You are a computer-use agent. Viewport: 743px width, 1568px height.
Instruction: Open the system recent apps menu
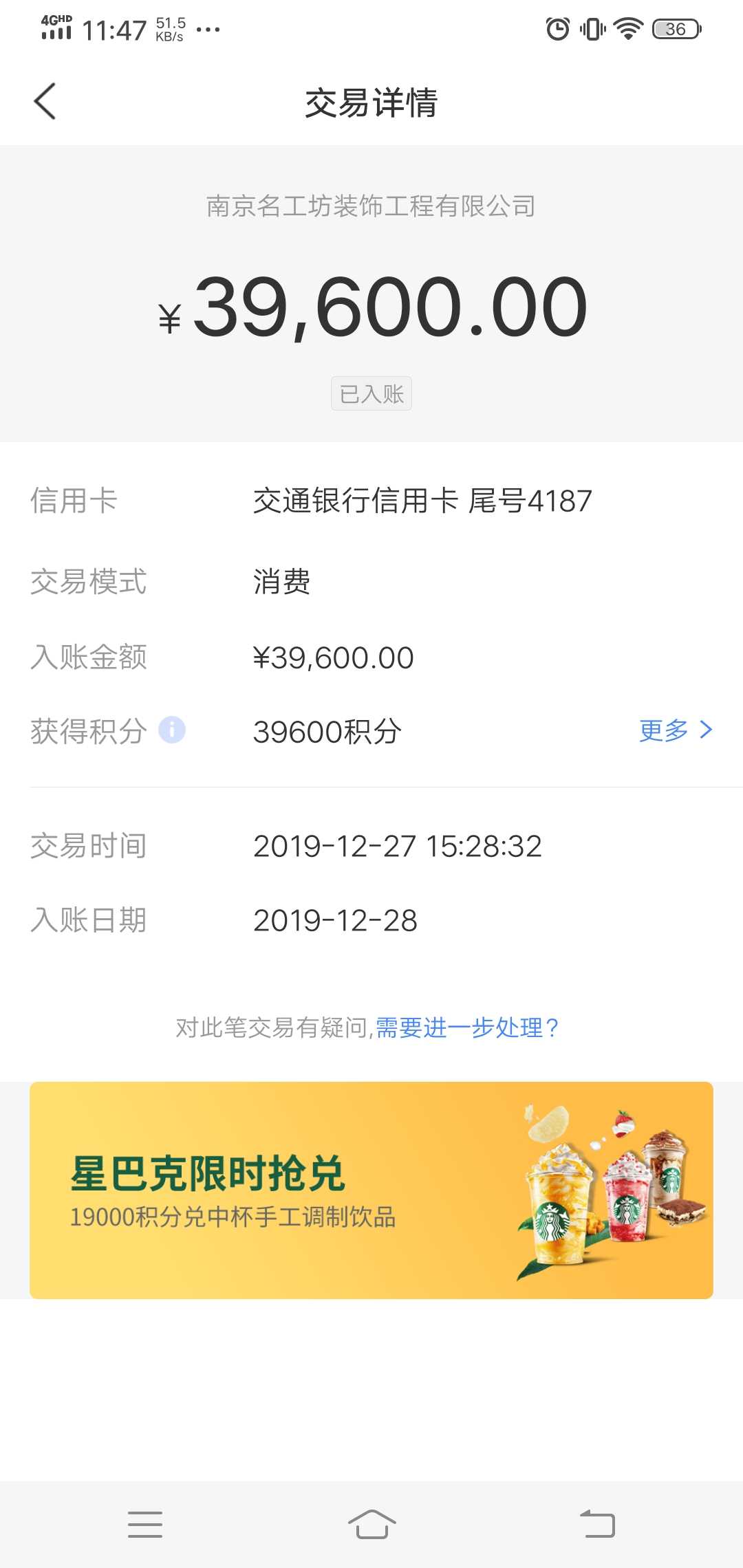coord(145,1524)
